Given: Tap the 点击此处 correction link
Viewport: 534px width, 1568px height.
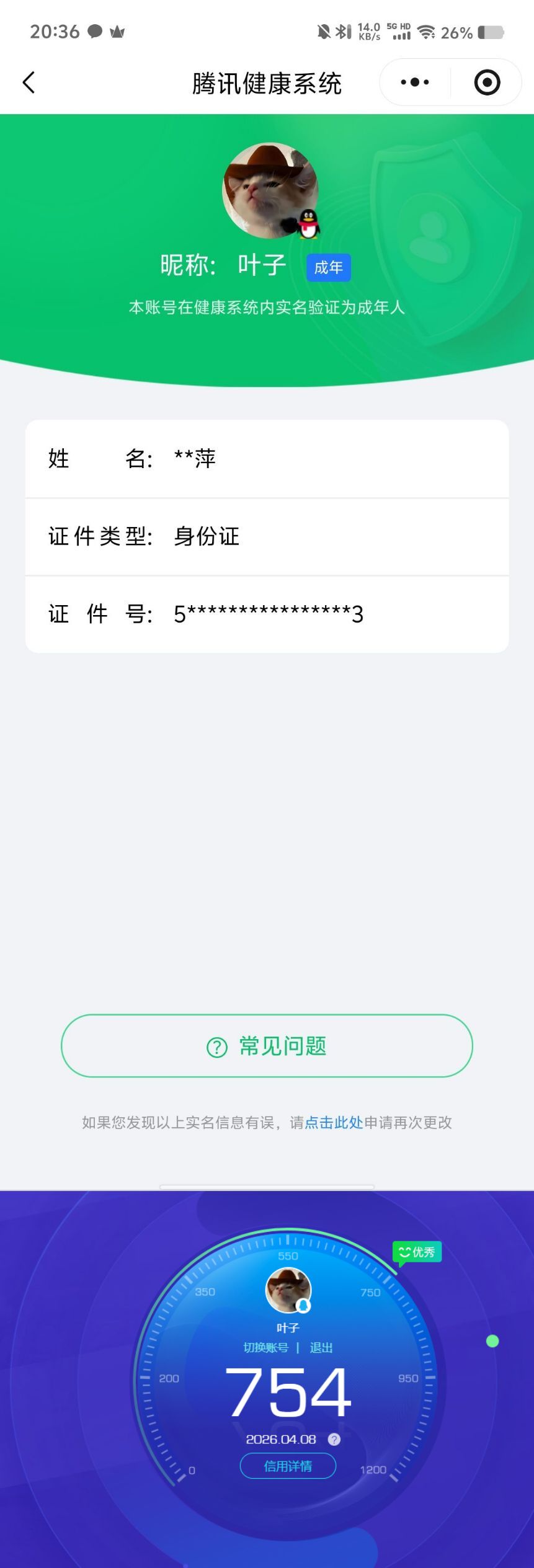Looking at the screenshot, I should [x=334, y=1122].
